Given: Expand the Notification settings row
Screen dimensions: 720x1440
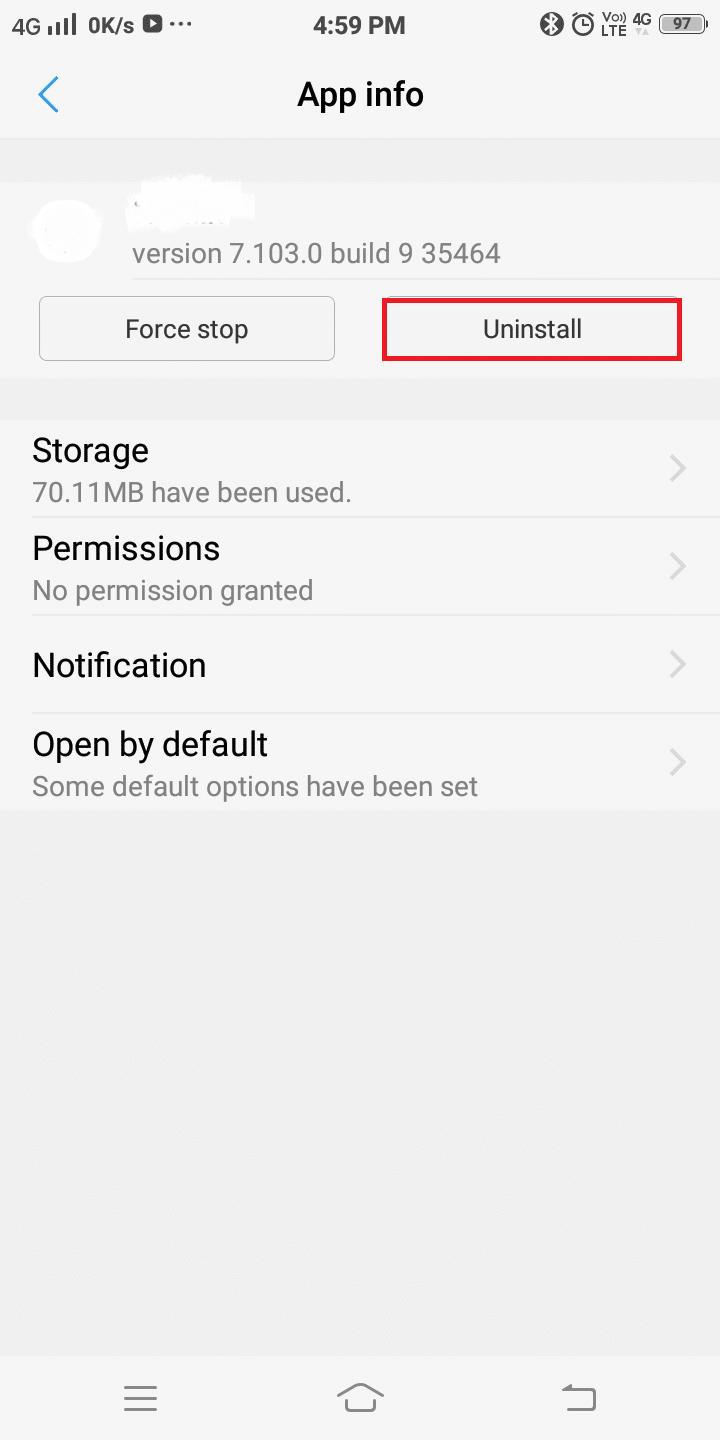Looking at the screenshot, I should point(360,664).
